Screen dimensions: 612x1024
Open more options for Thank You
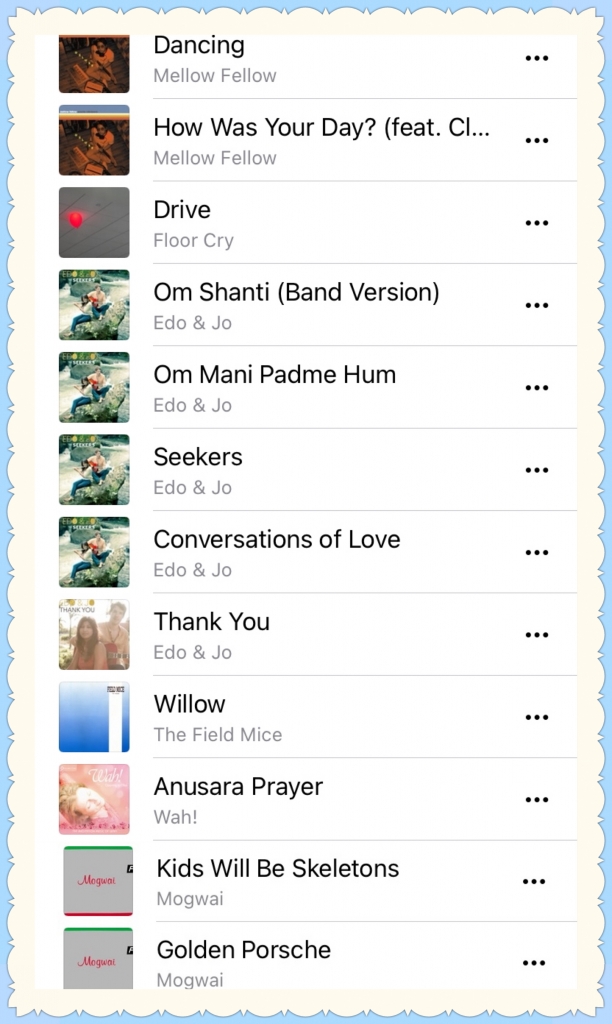tap(536, 634)
